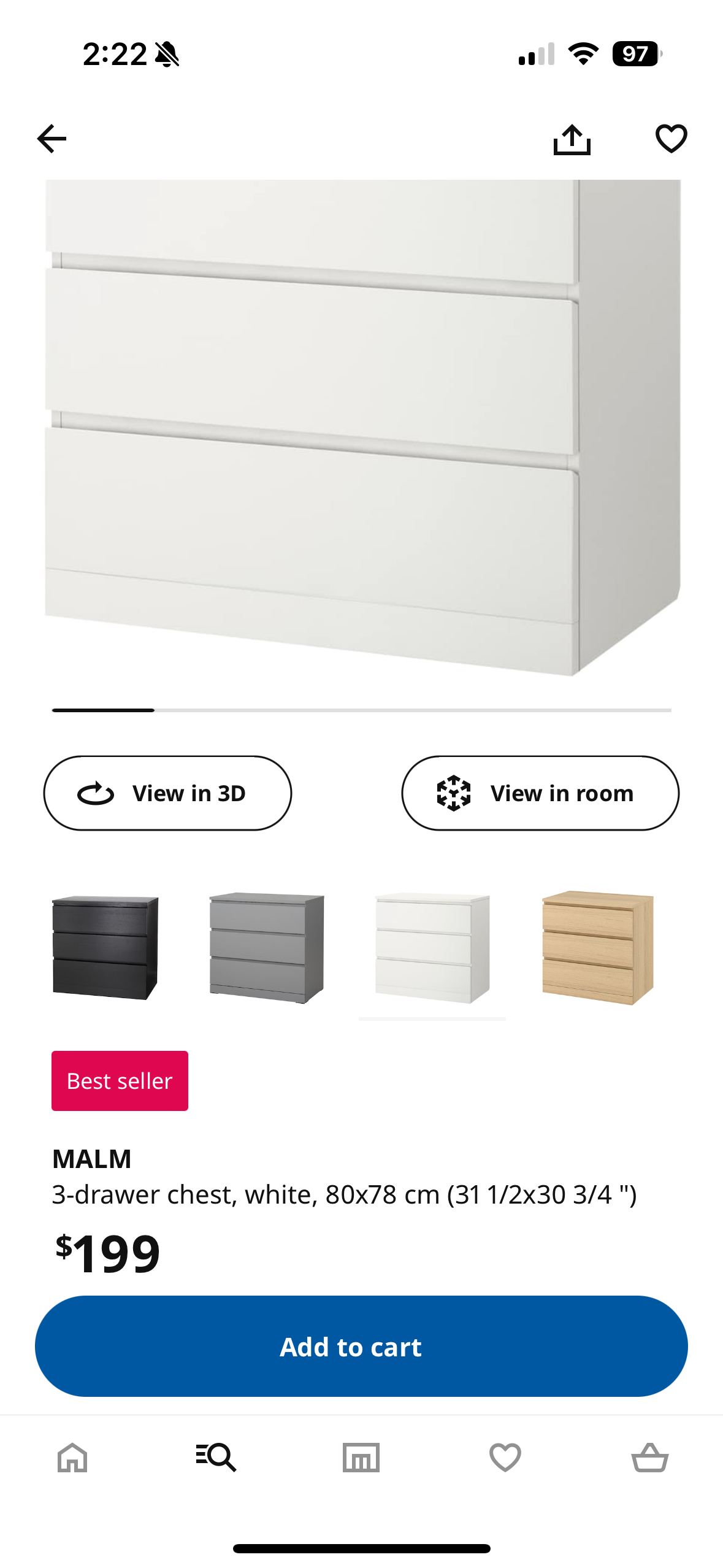The height and width of the screenshot is (1568, 723).
Task: Open the Store icon in bottom navigation
Action: coord(361,1458)
